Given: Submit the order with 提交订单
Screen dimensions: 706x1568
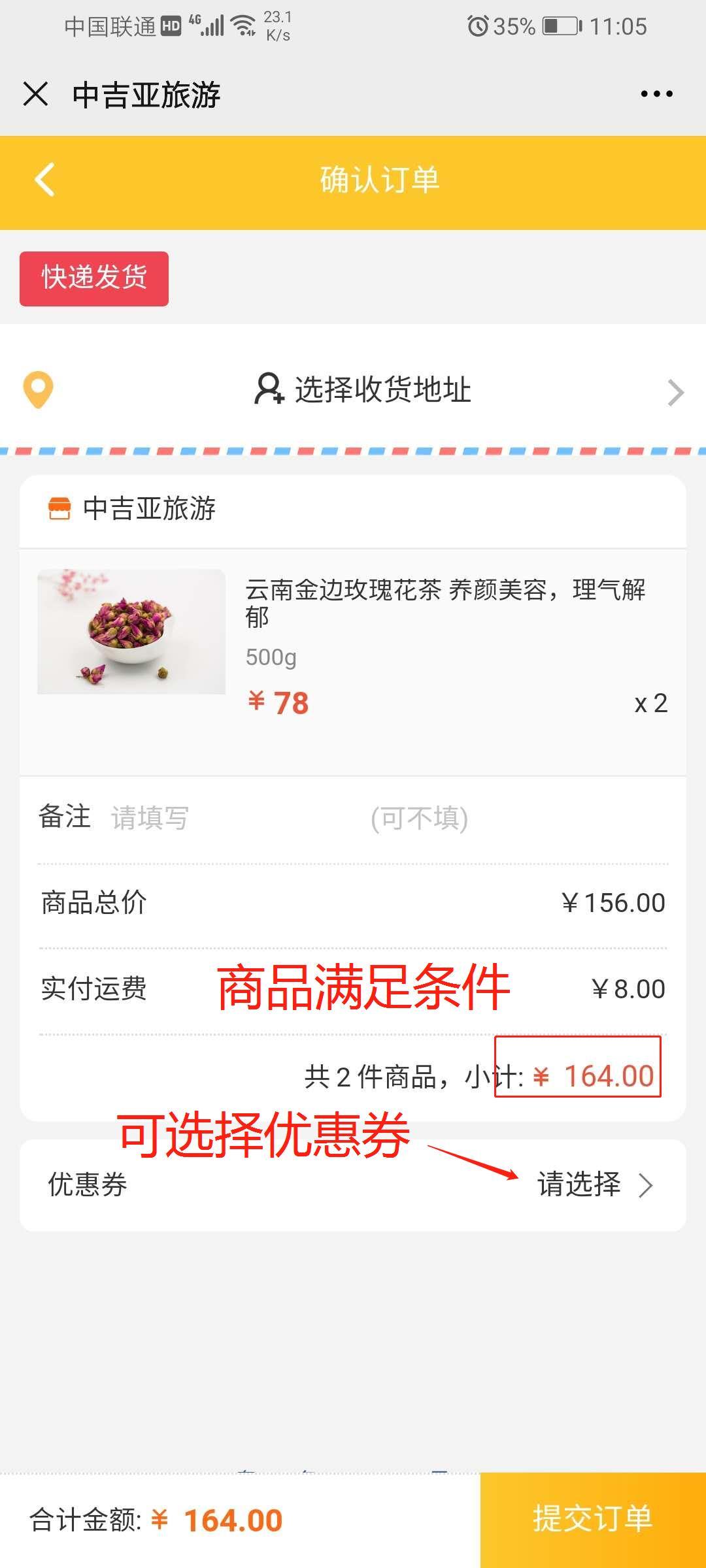Looking at the screenshot, I should [592, 1518].
